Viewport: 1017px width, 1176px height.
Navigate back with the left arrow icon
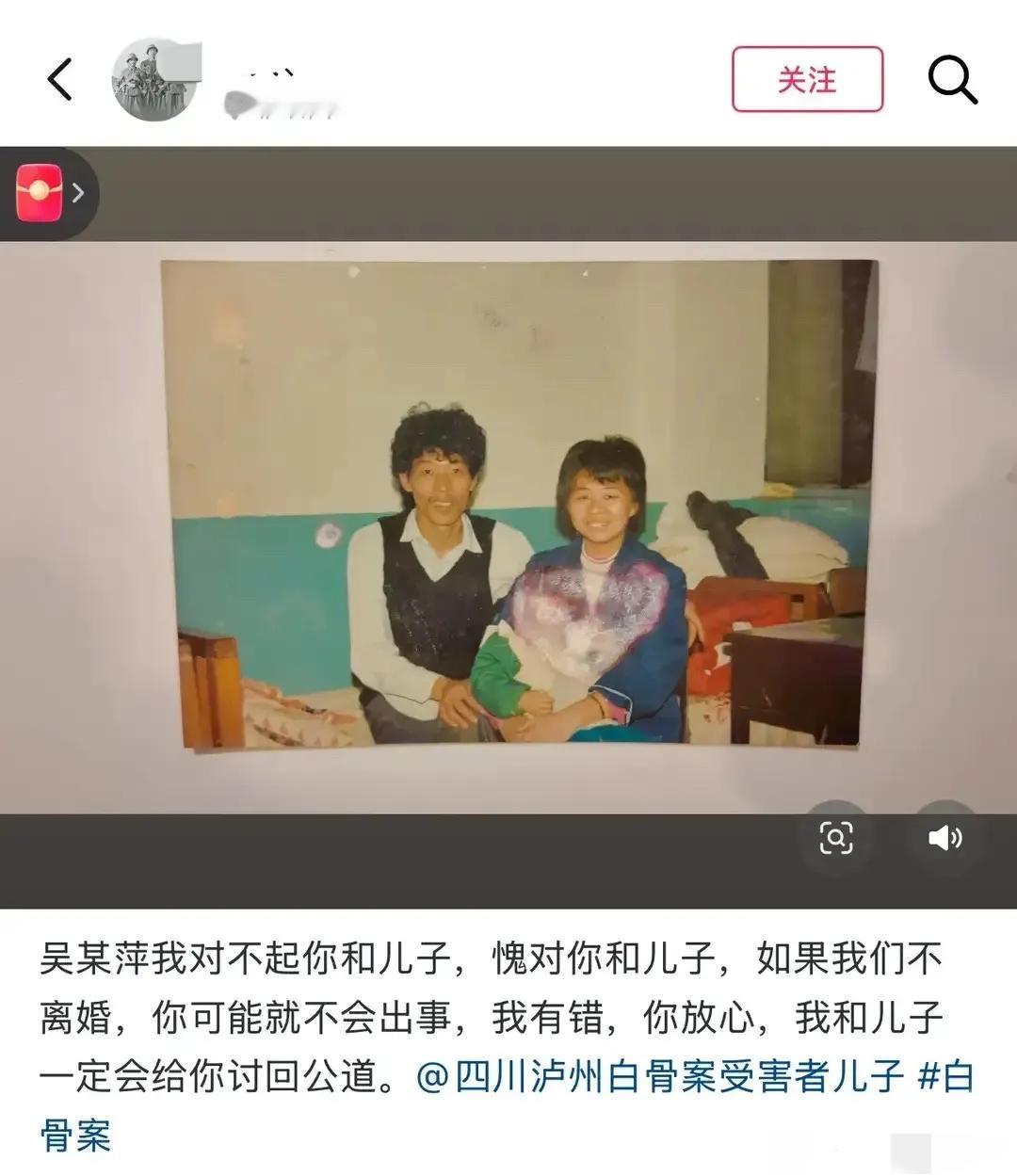pyautogui.click(x=59, y=79)
